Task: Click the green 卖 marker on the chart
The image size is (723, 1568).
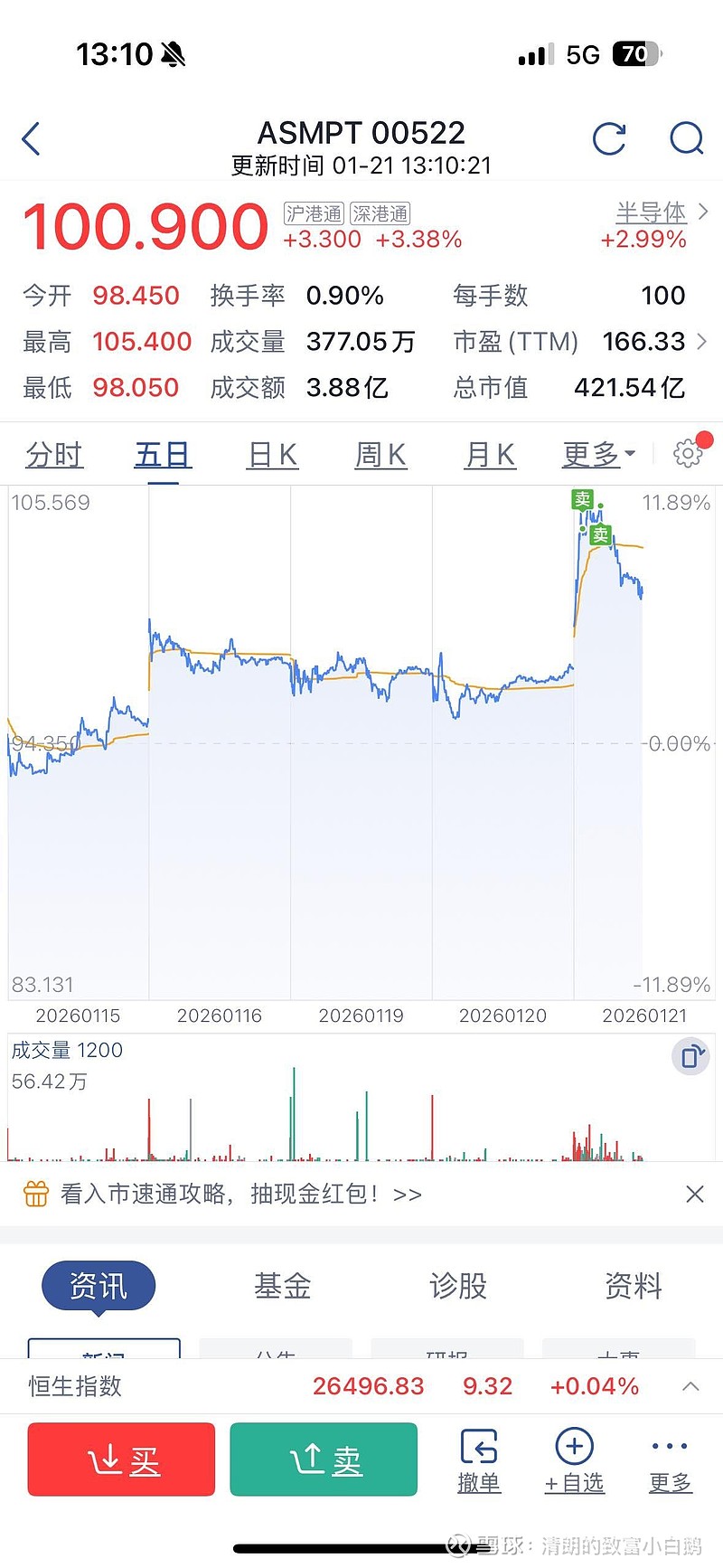Action: tap(583, 498)
